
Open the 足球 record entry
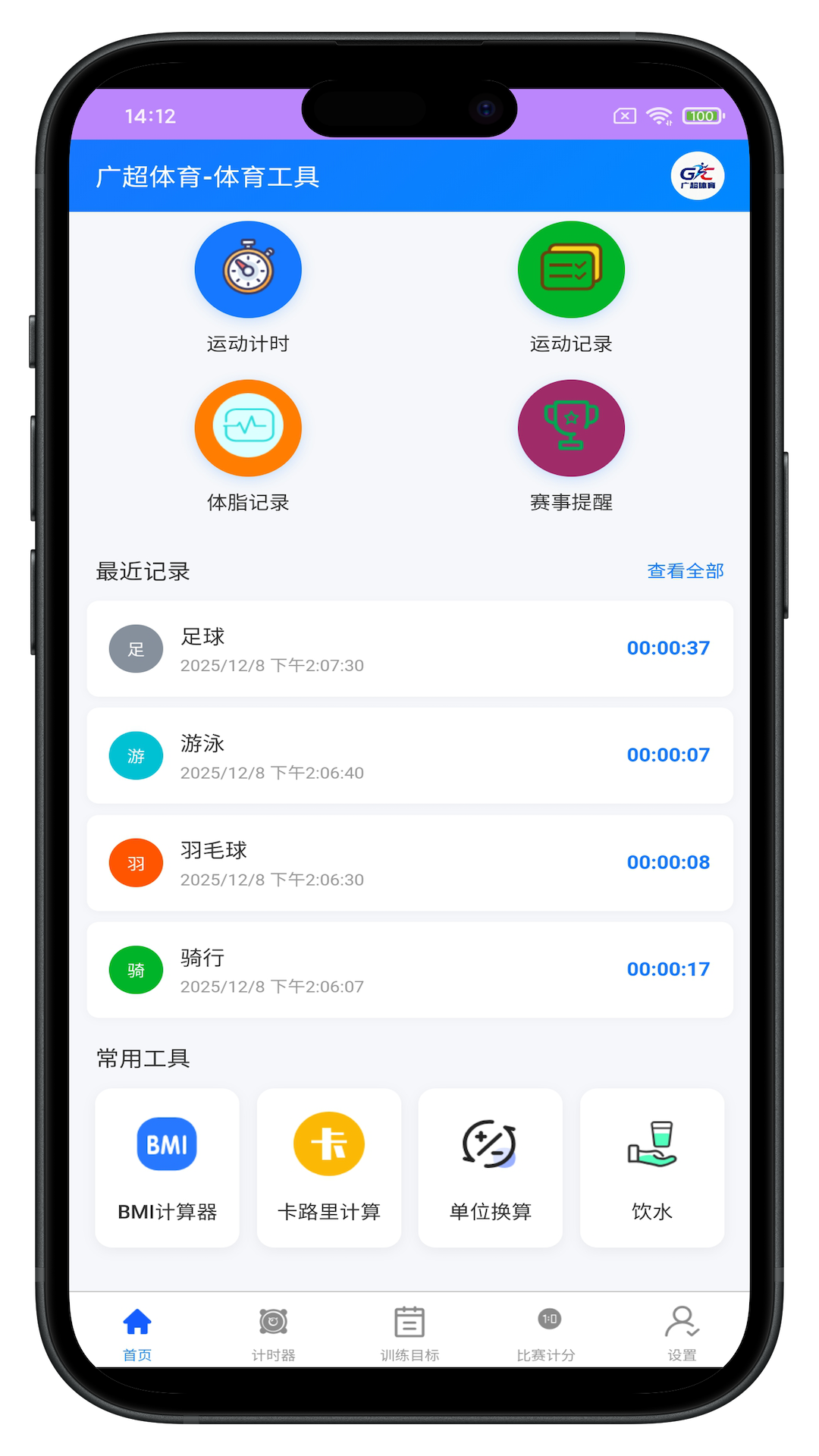tap(409, 649)
